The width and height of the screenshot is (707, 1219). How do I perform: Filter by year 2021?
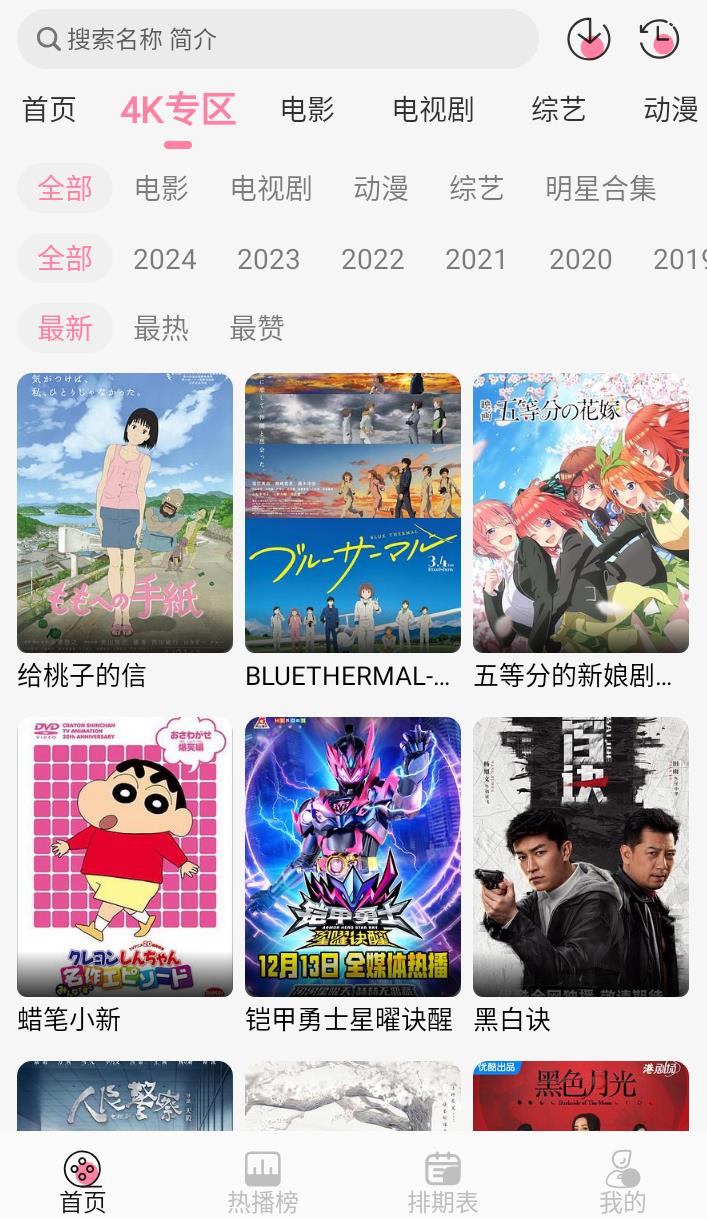click(476, 259)
